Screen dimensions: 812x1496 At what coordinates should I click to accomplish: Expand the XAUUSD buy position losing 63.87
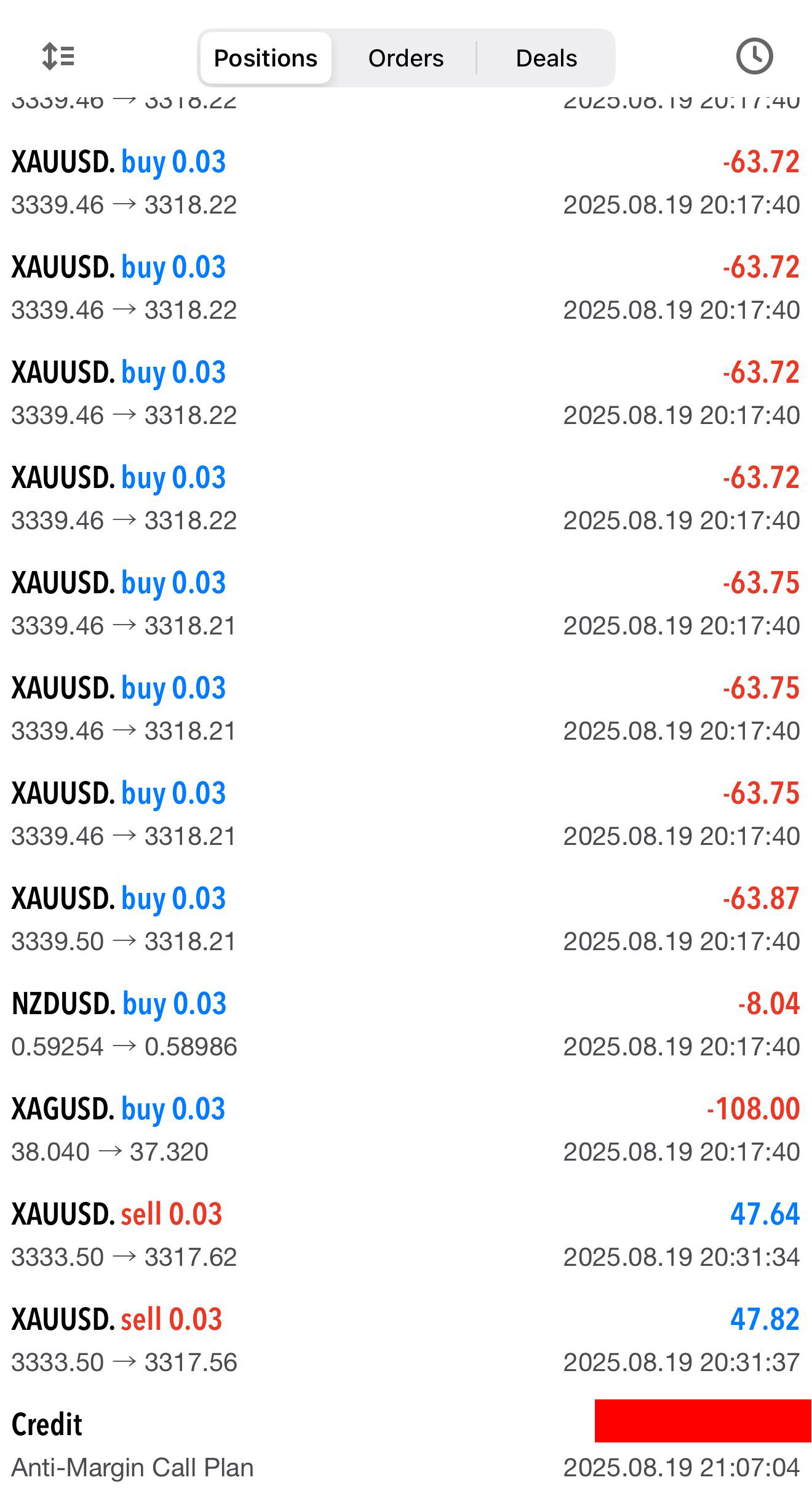(x=405, y=919)
